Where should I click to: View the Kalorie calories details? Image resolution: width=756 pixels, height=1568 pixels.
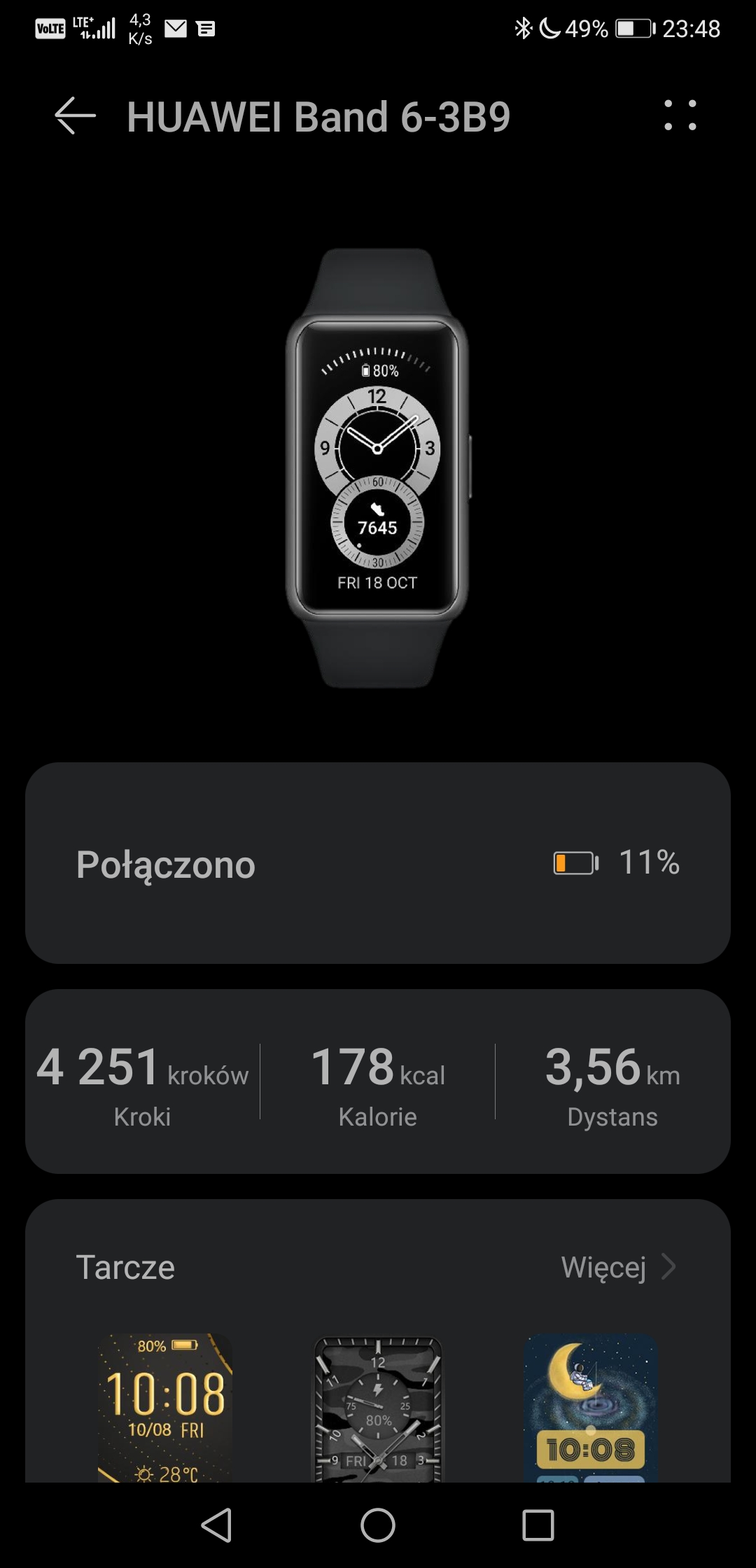pyautogui.click(x=378, y=1084)
